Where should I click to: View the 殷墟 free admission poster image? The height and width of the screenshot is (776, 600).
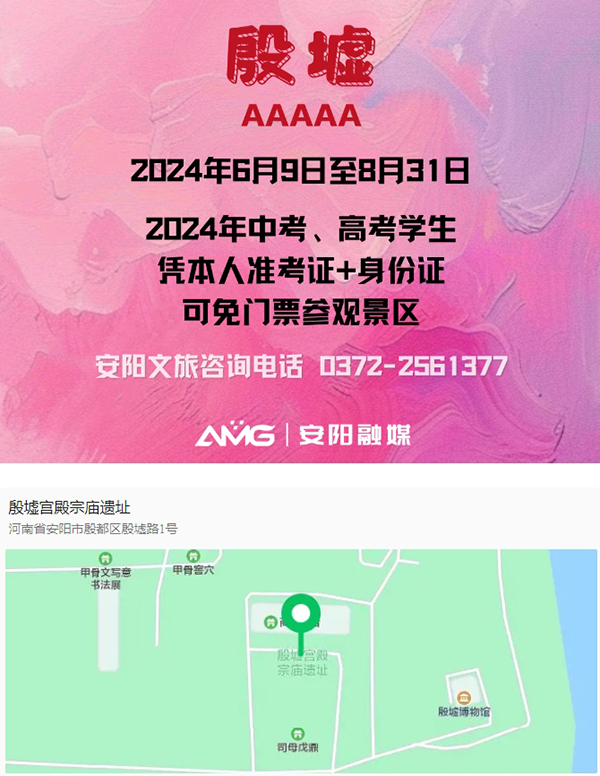pos(300,230)
